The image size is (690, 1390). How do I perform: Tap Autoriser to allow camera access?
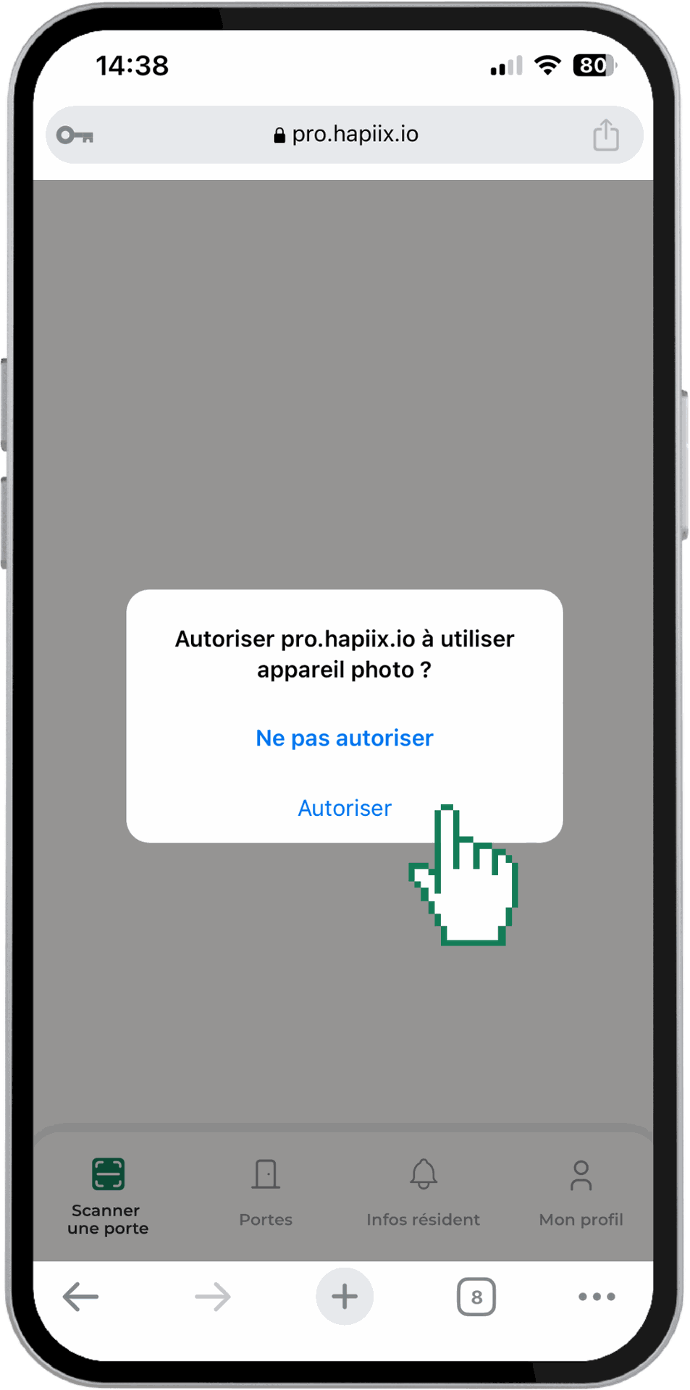click(x=344, y=808)
